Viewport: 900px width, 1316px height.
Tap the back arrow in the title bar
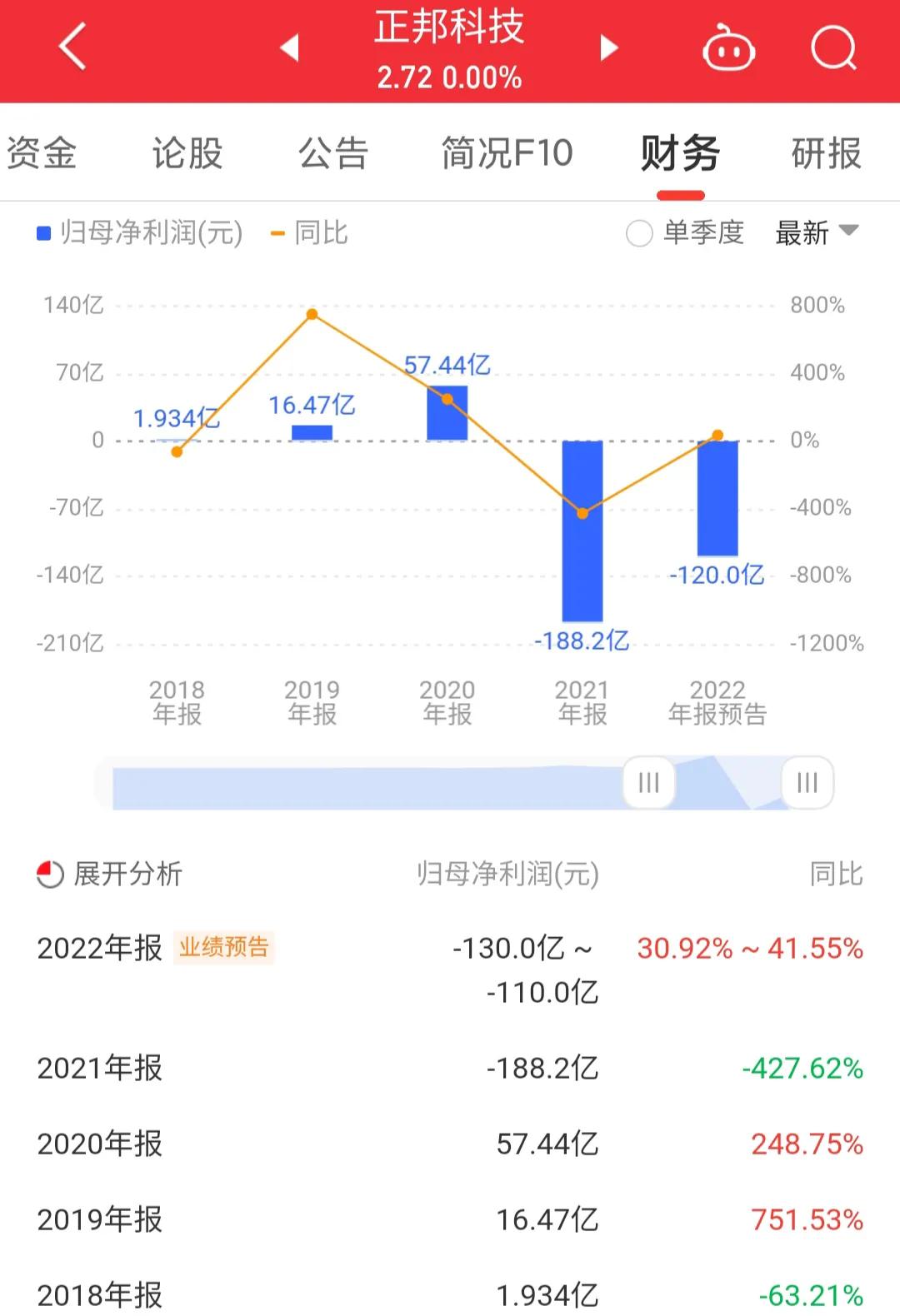pos(72,47)
